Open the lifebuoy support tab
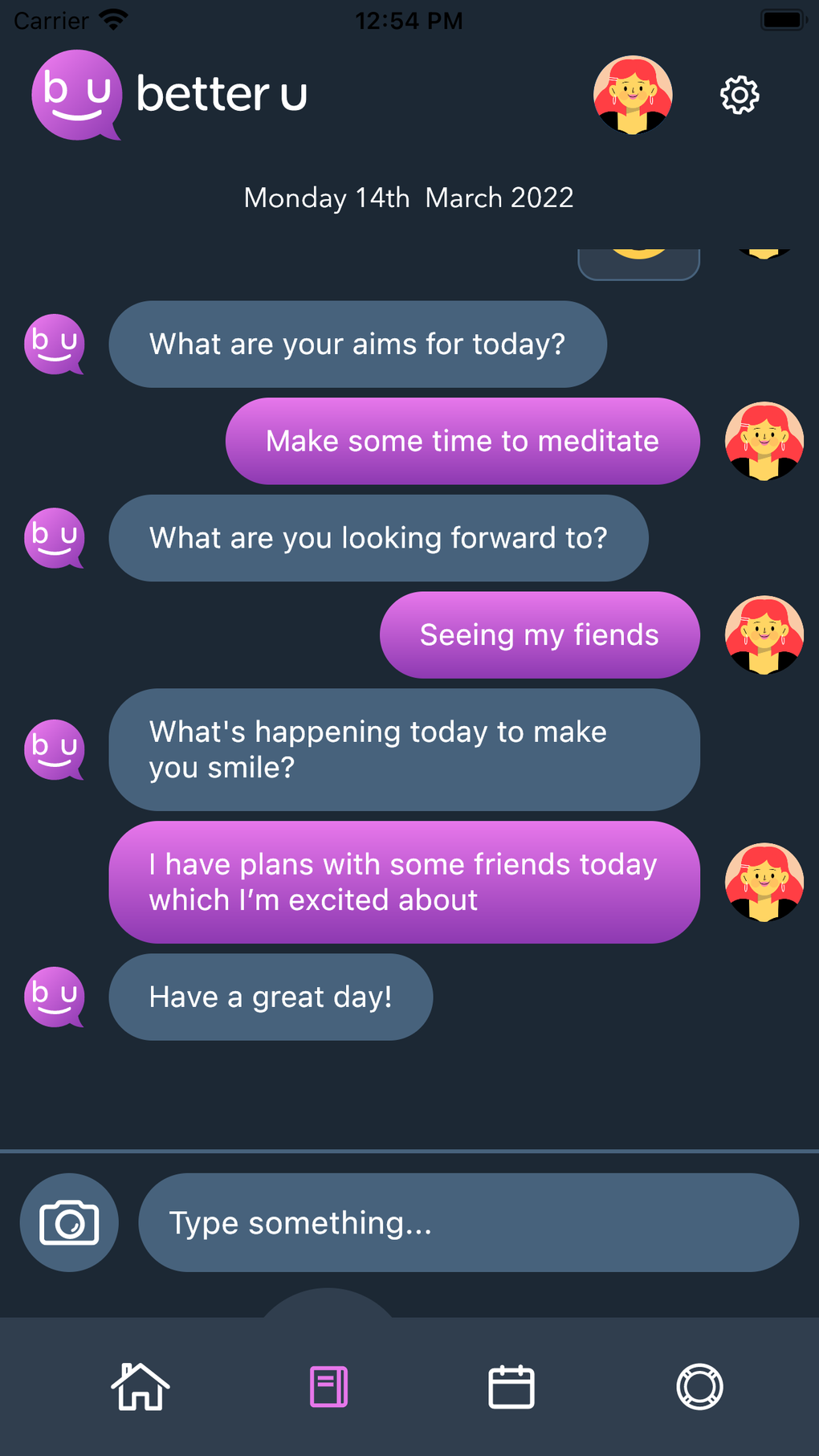 coord(699,1386)
